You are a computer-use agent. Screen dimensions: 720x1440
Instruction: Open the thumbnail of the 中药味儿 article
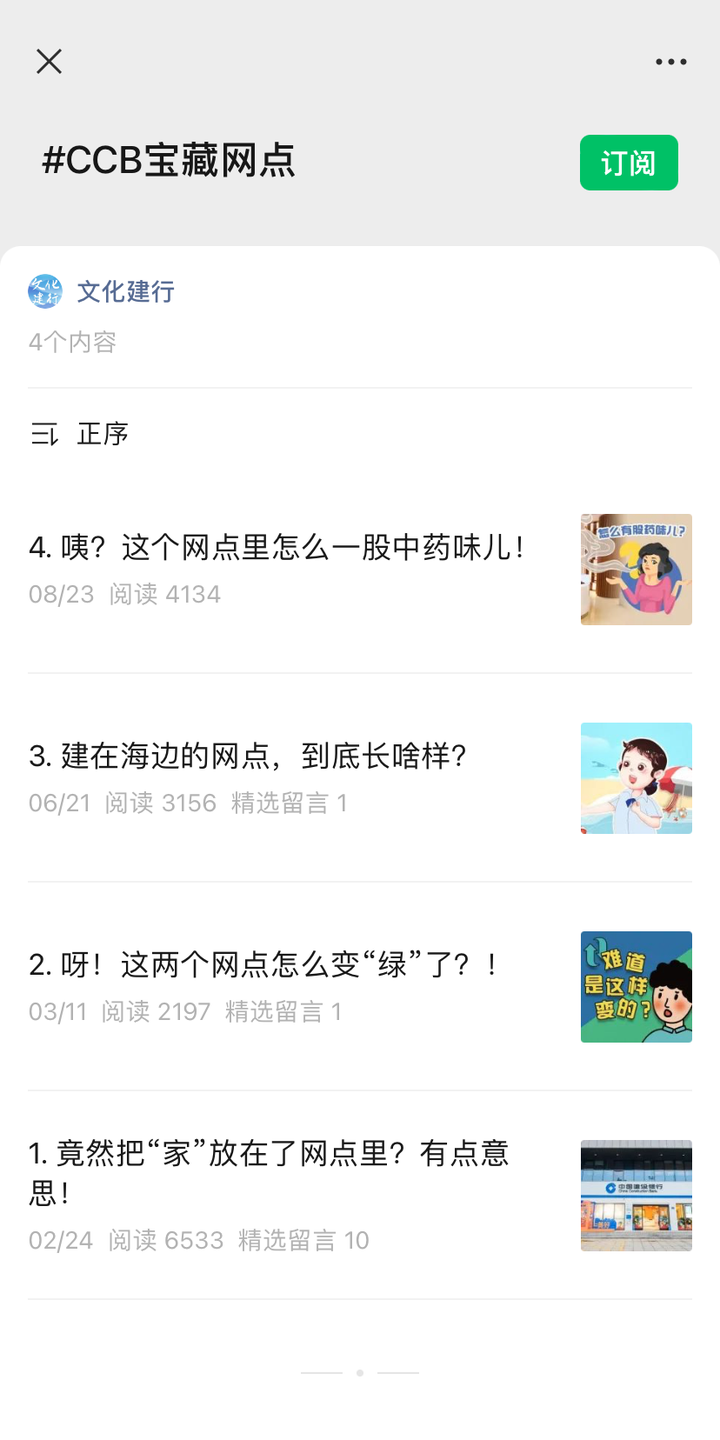(x=636, y=569)
